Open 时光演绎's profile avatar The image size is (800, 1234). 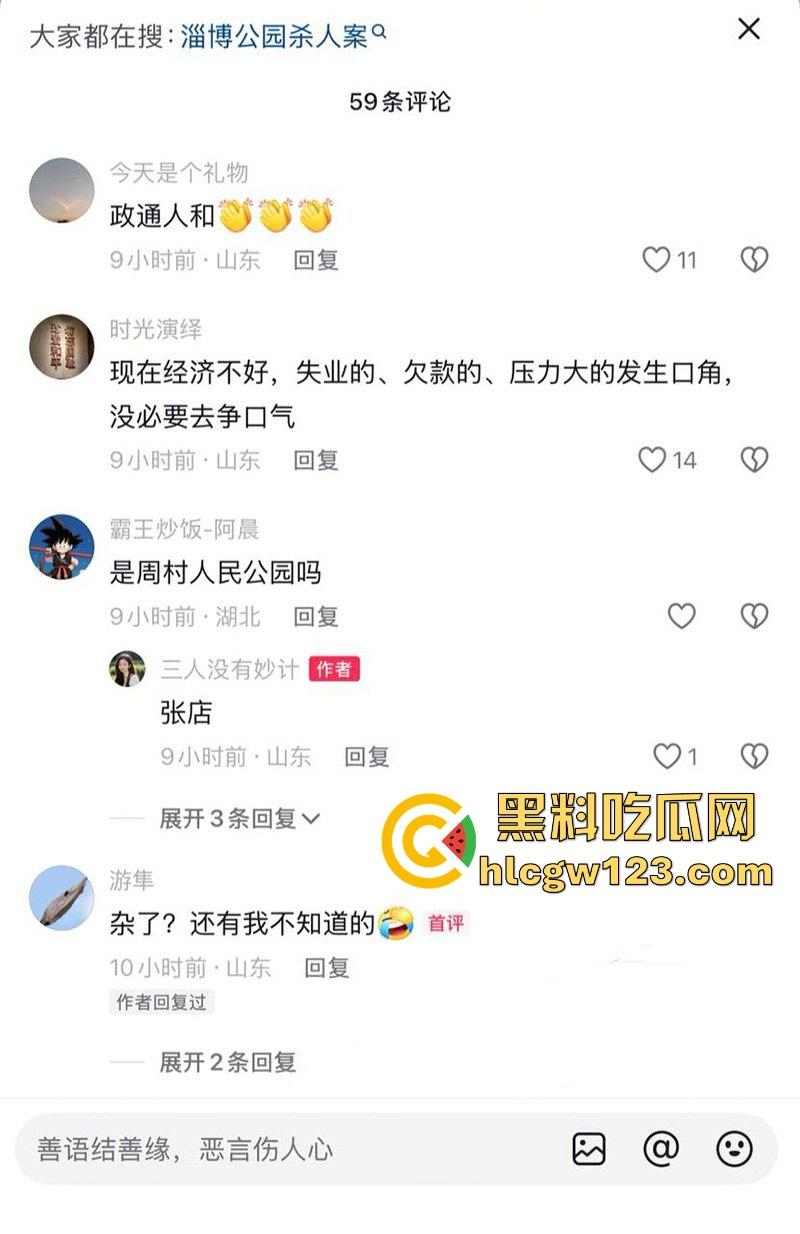click(x=62, y=347)
